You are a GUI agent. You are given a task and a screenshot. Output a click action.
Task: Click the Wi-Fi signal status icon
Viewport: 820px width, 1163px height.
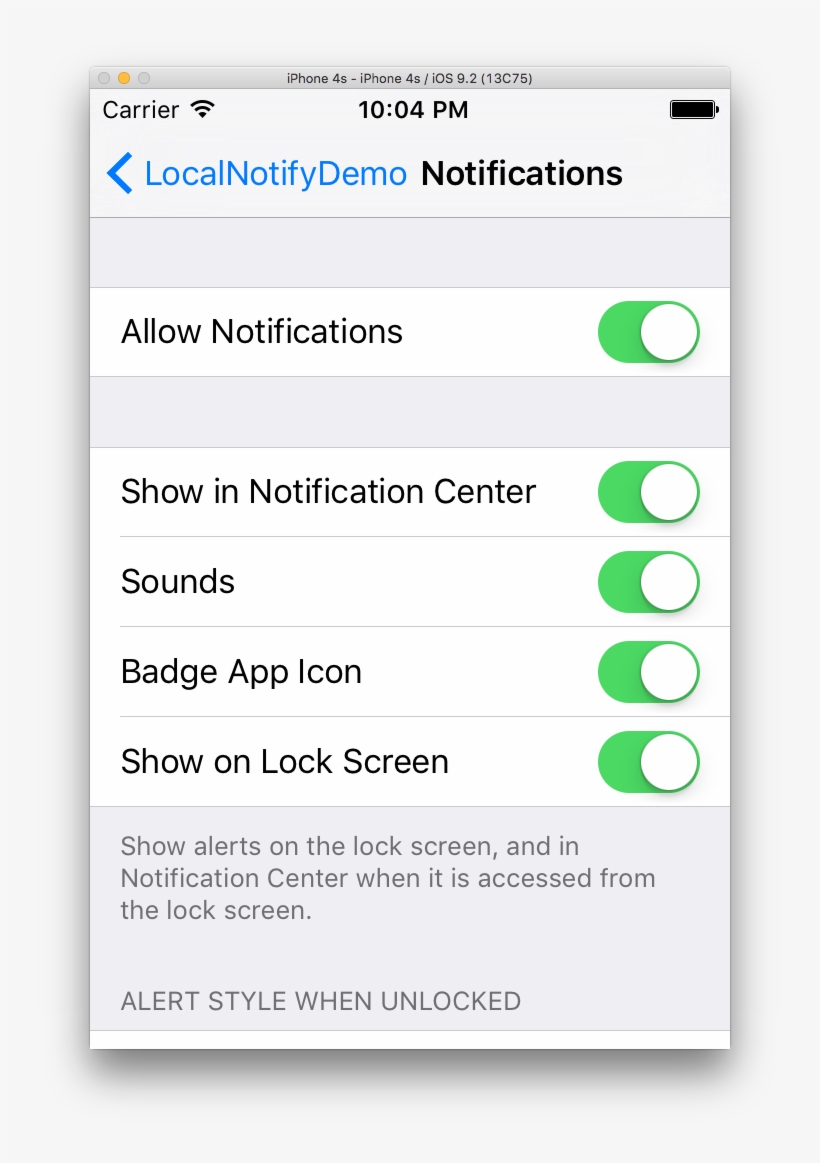201,108
